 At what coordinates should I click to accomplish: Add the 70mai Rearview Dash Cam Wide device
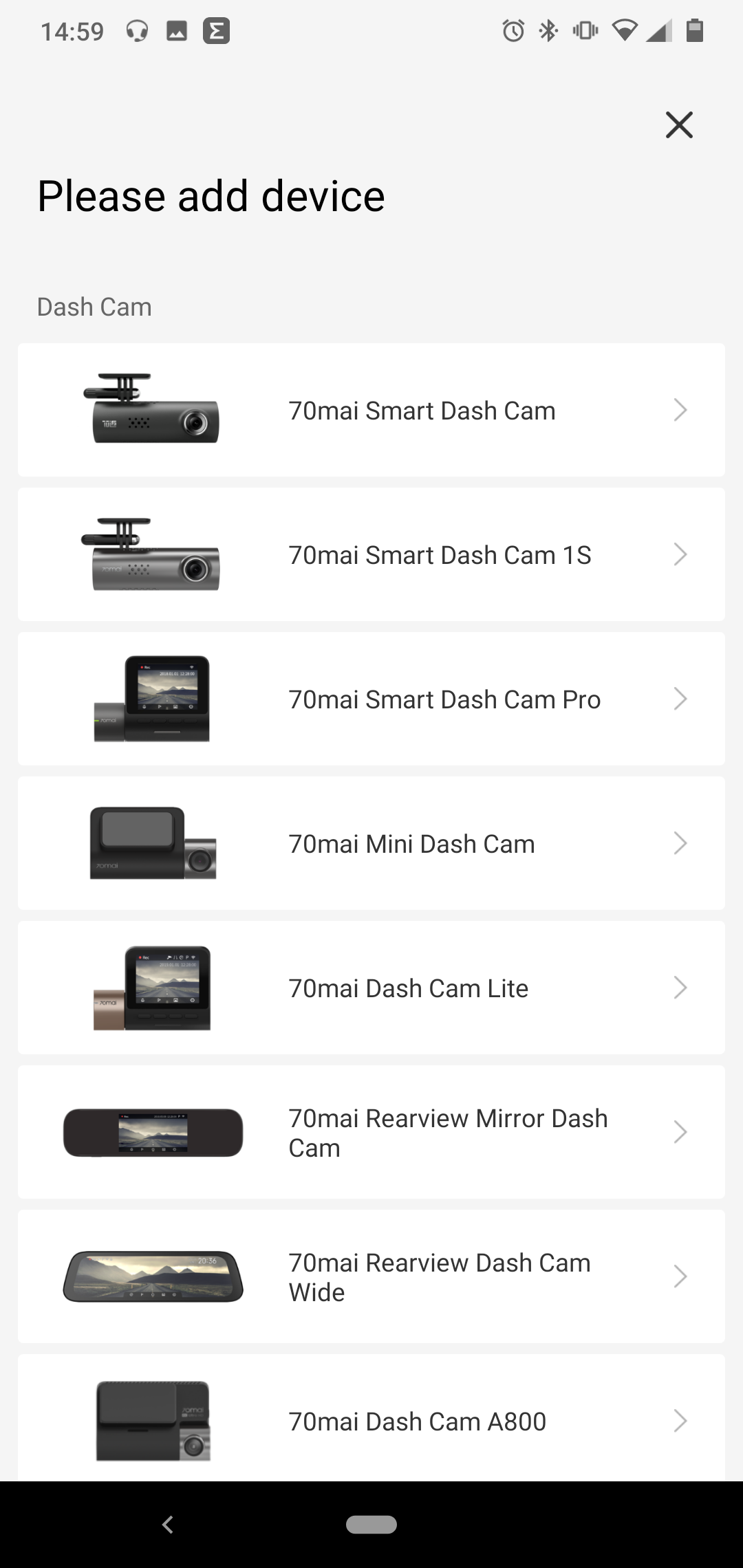point(371,1277)
